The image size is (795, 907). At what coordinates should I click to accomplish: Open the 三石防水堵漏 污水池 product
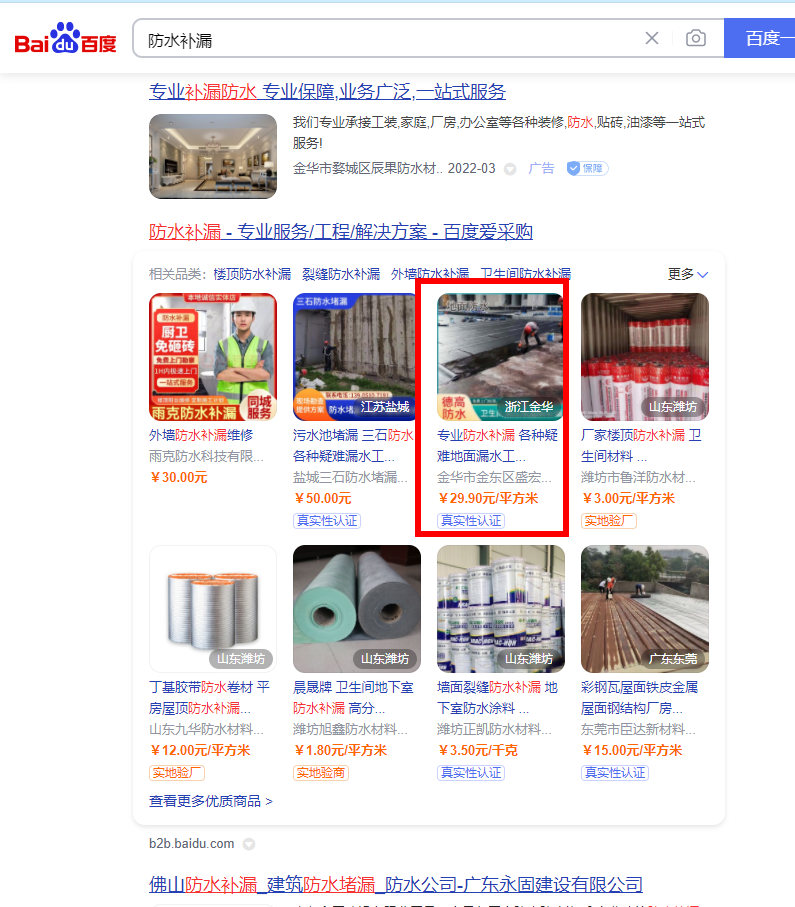click(x=357, y=357)
